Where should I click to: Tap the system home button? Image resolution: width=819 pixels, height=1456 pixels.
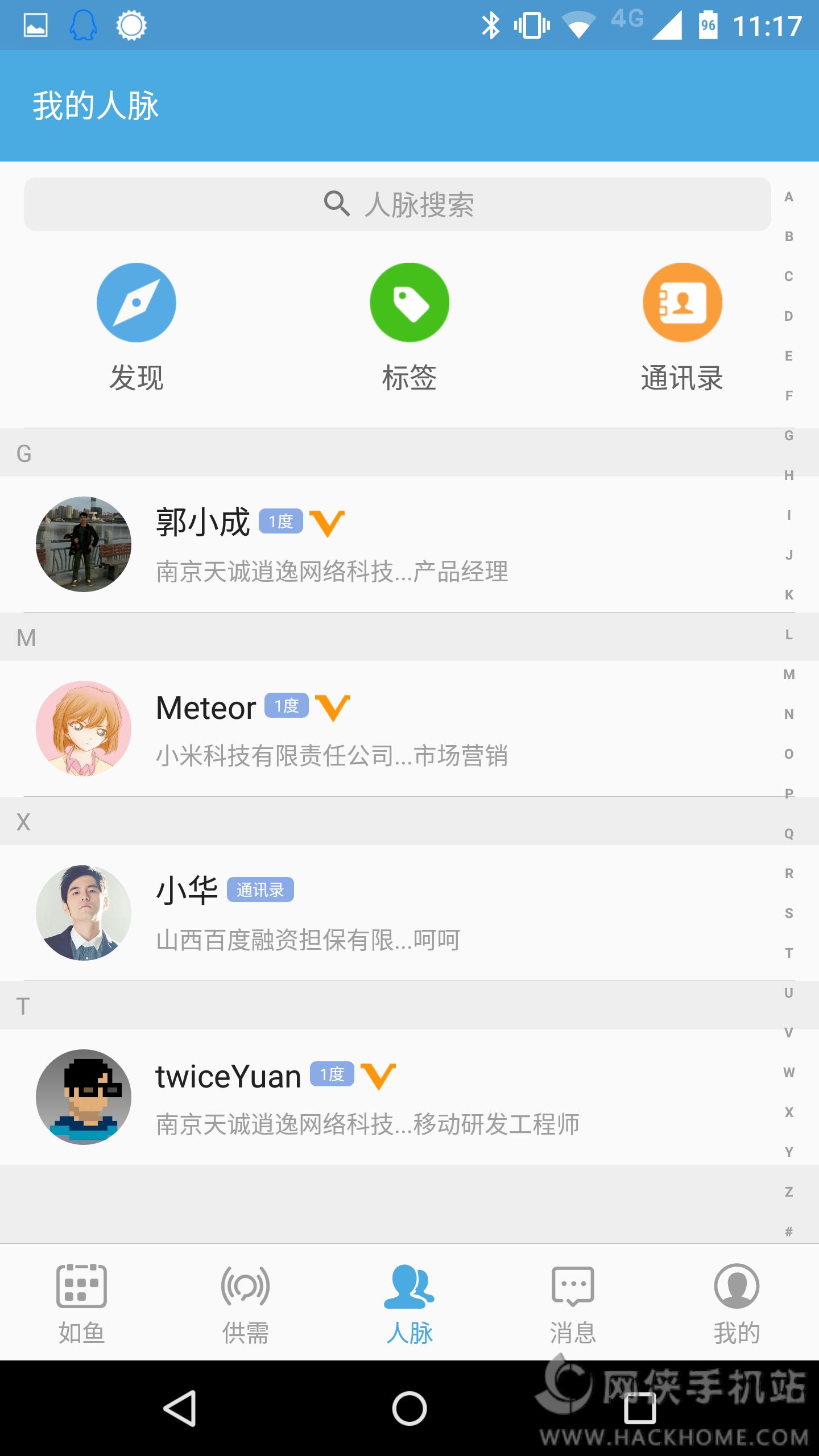coord(409,1408)
